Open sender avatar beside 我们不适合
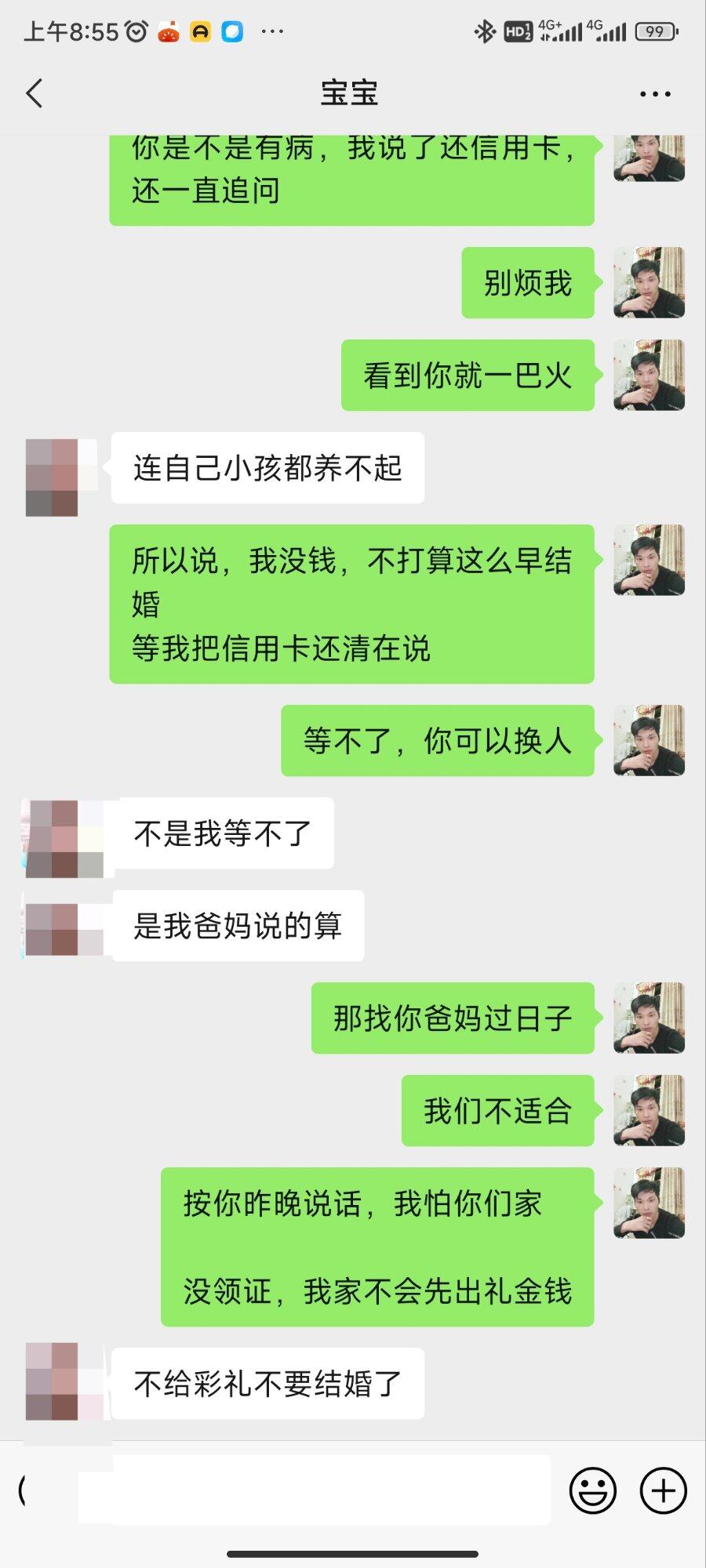The image size is (706, 1568). (x=649, y=1111)
